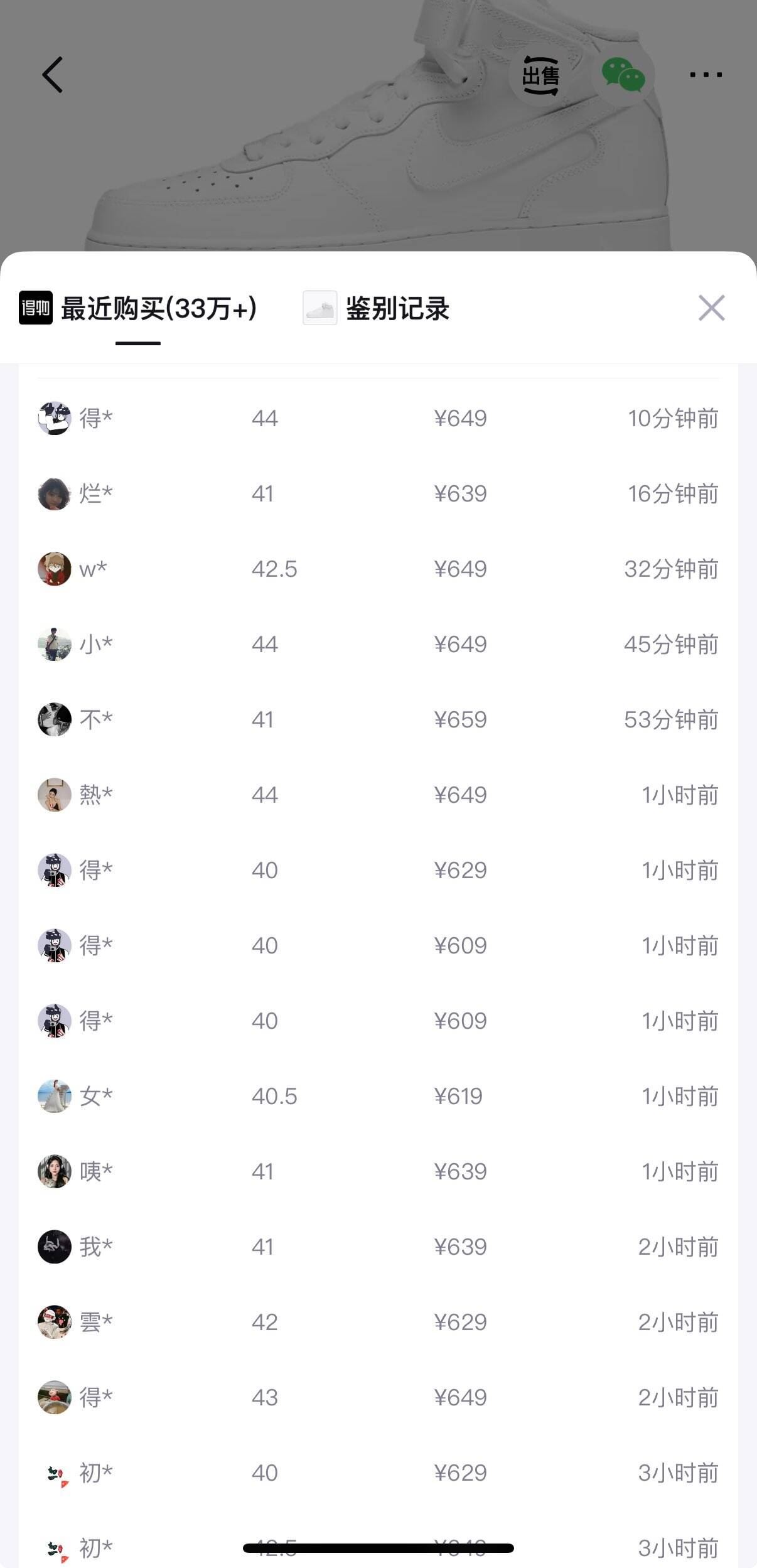Switch to the 鉴别记录 tab
Viewport: 757px width, 1568px height.
(377, 308)
